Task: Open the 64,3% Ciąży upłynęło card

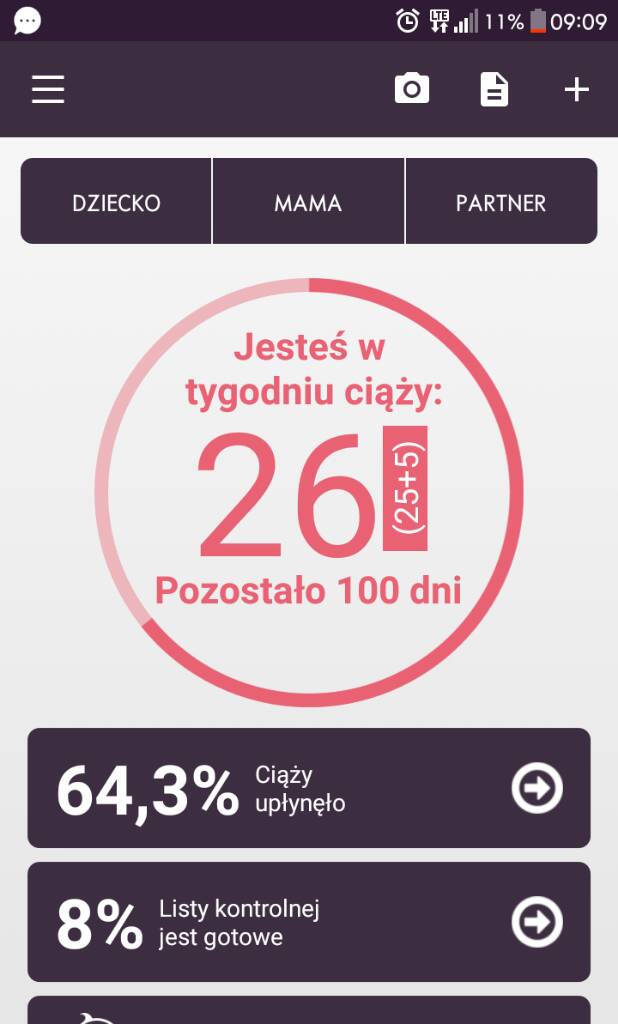Action: tap(308, 788)
